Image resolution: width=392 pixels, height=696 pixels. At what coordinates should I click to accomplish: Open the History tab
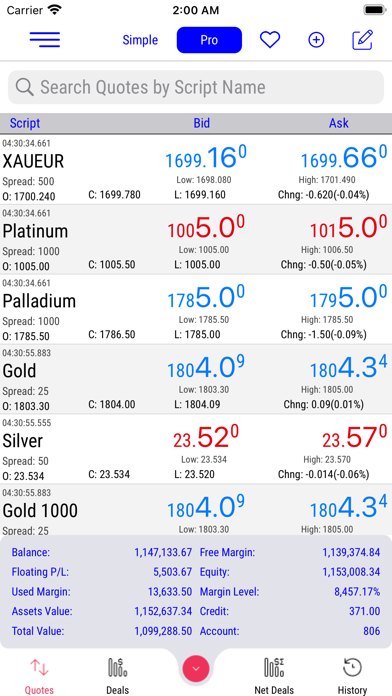point(352,676)
